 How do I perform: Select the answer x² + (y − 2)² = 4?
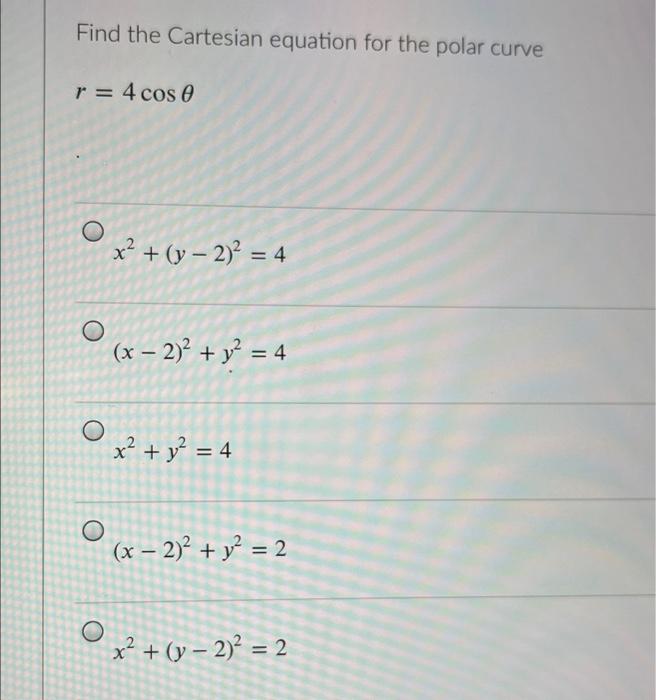tap(92, 232)
